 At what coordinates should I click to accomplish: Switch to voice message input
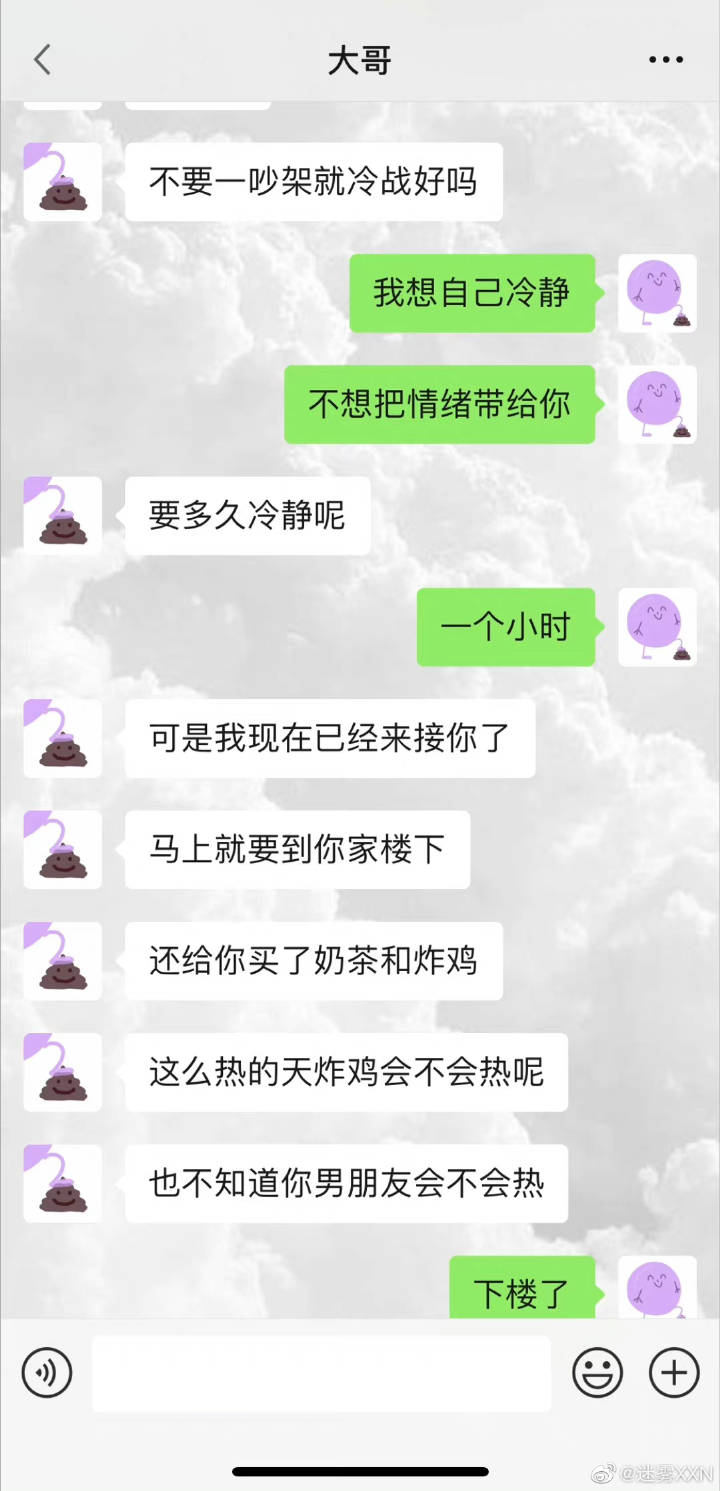coord(47,1372)
